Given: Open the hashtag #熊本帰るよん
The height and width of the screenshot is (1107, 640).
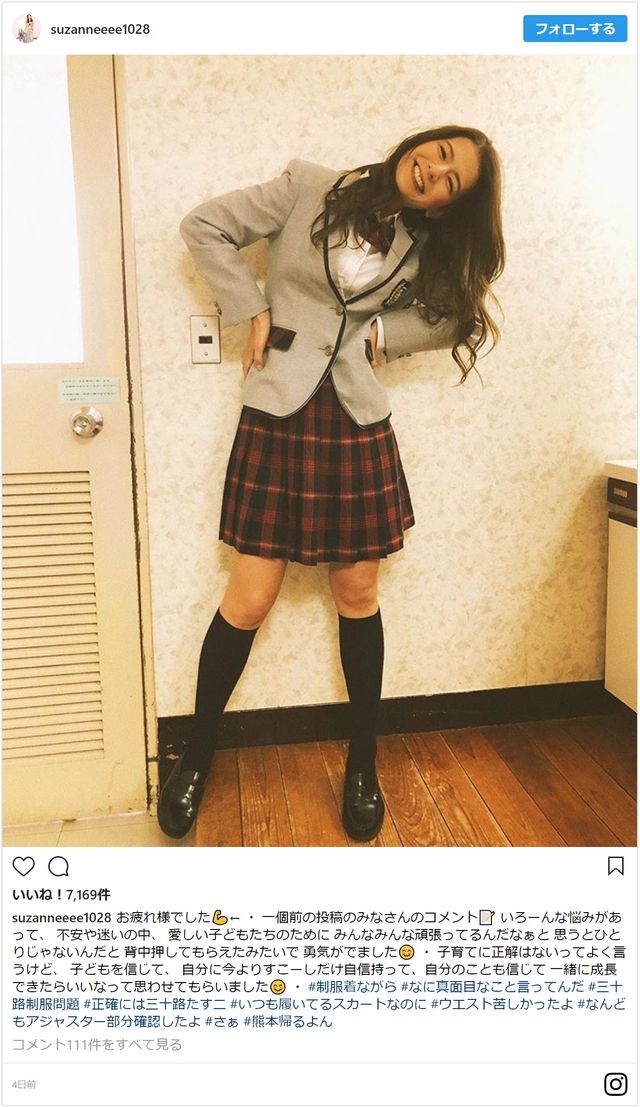Looking at the screenshot, I should click(288, 1021).
